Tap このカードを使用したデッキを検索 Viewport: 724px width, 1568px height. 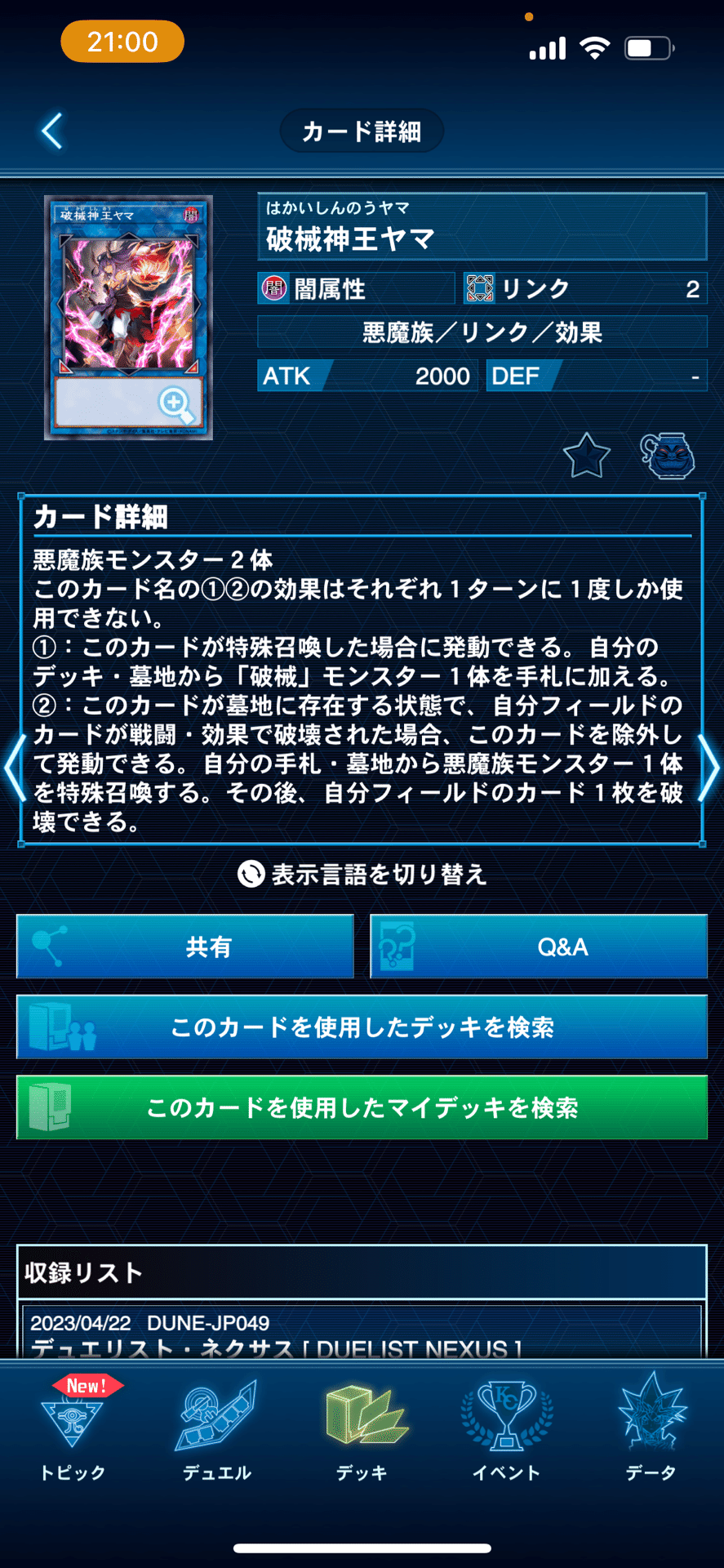362,1028
